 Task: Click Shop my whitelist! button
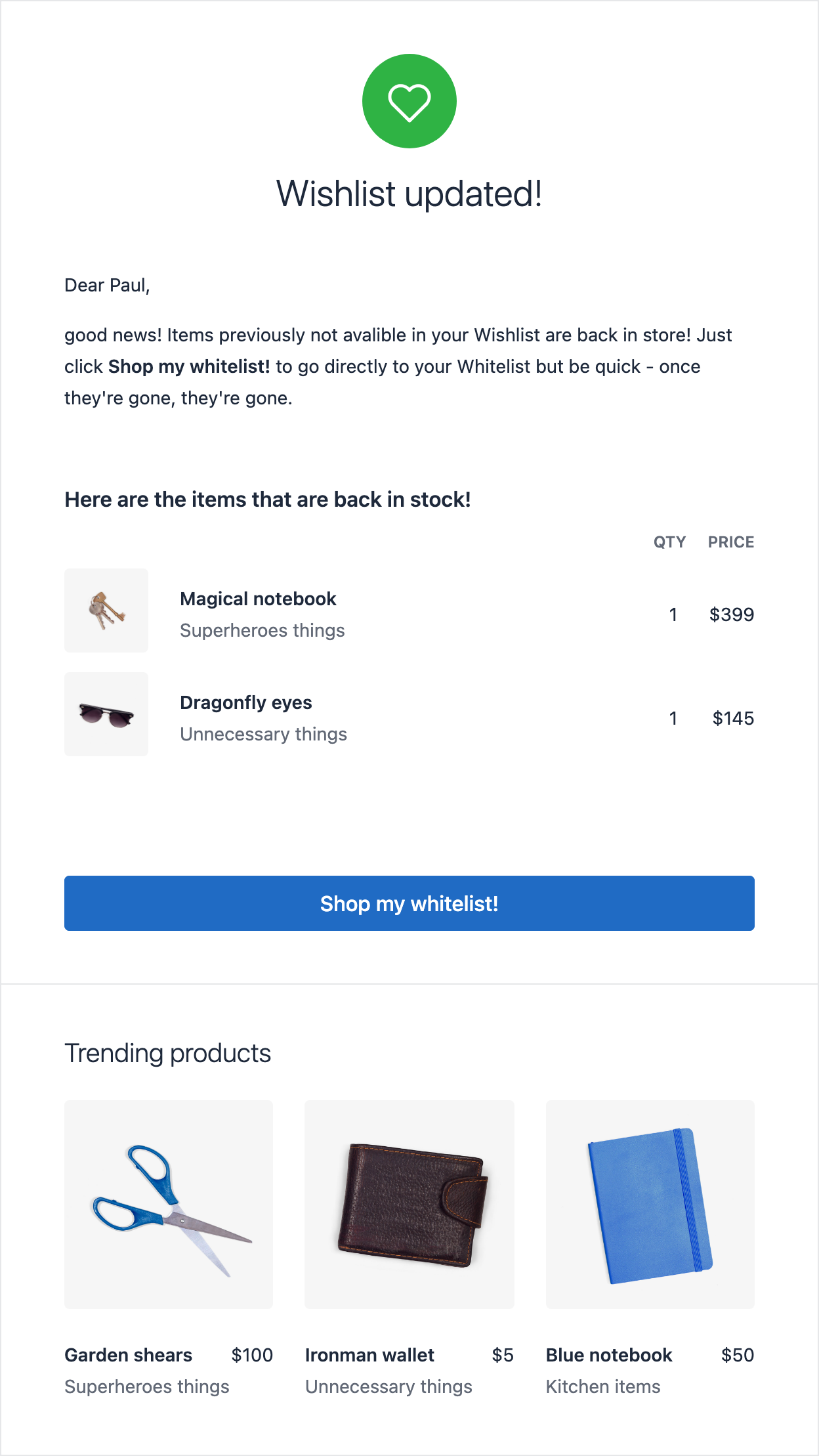point(409,903)
